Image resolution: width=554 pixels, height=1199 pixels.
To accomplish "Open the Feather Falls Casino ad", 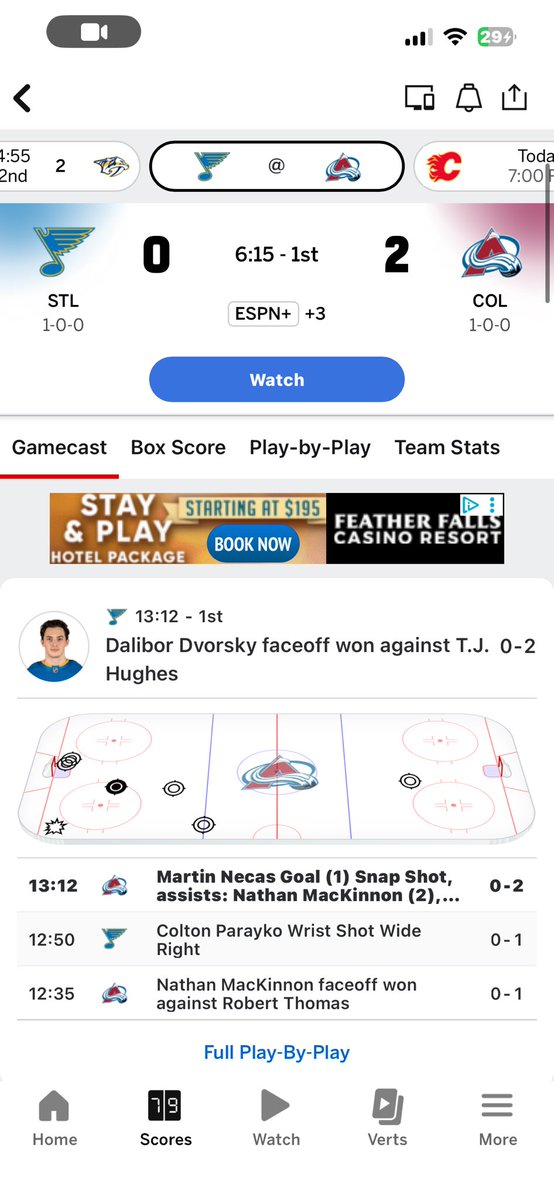I will click(x=277, y=528).
